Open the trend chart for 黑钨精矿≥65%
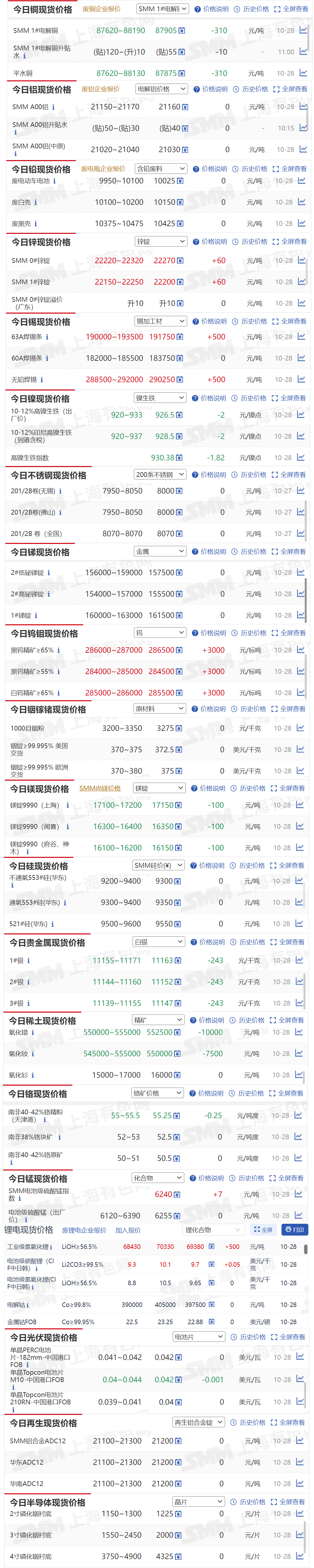Viewport: 314px width, 1568px height. 301,650
